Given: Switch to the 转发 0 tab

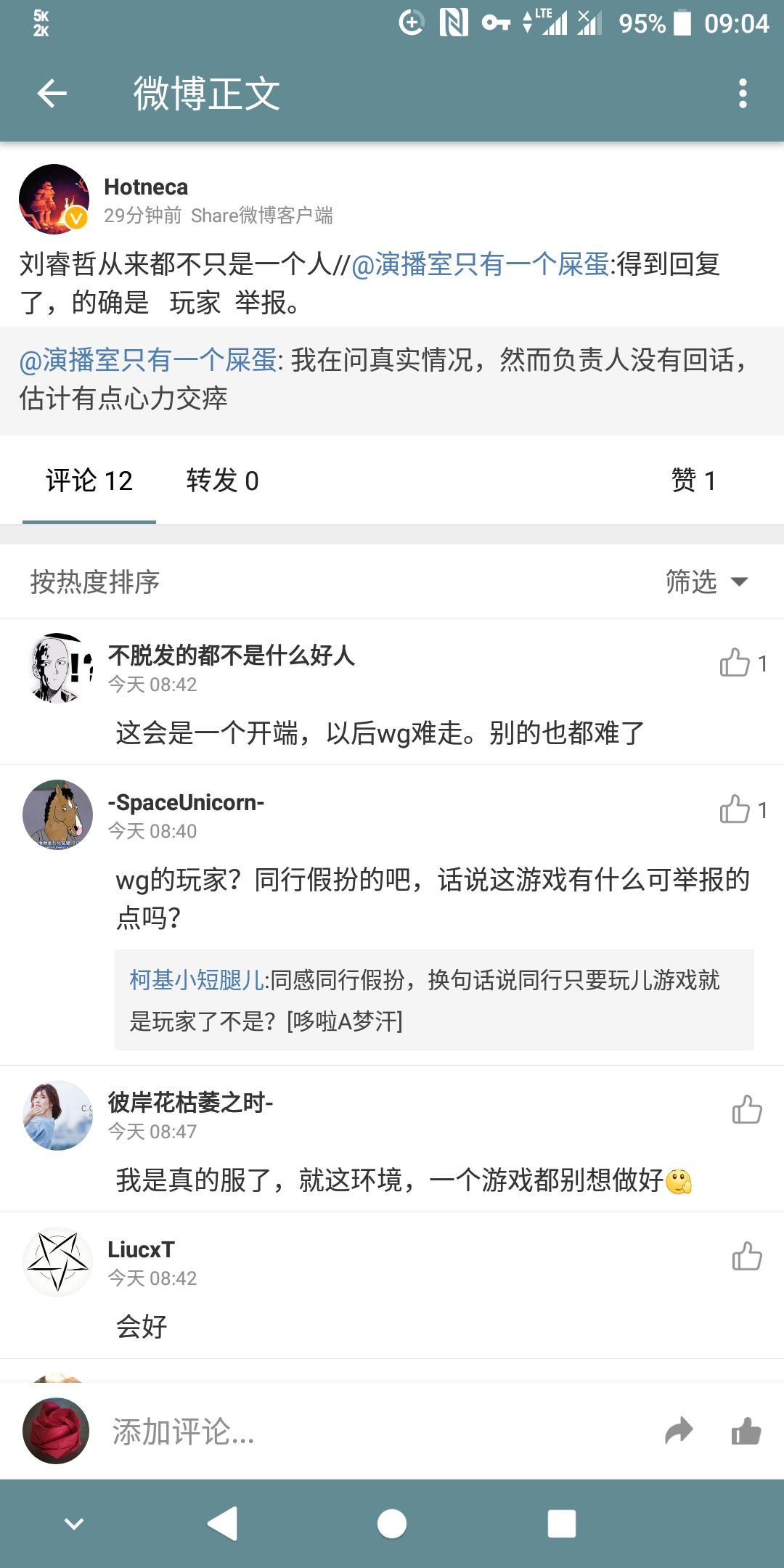Looking at the screenshot, I should pos(222,481).
